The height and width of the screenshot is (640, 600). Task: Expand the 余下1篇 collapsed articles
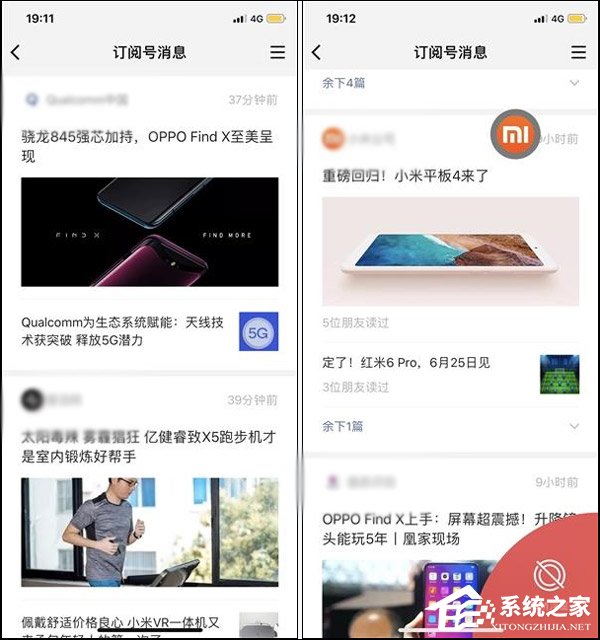click(x=343, y=426)
